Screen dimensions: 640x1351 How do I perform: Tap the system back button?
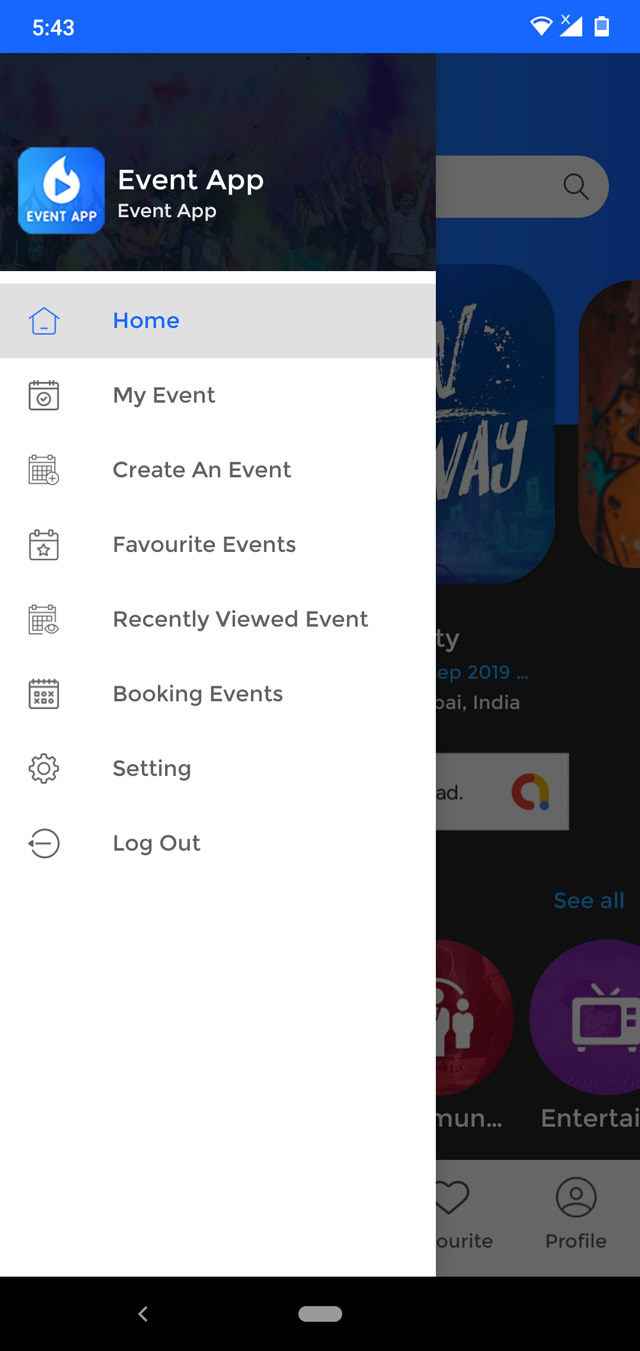(x=143, y=1314)
